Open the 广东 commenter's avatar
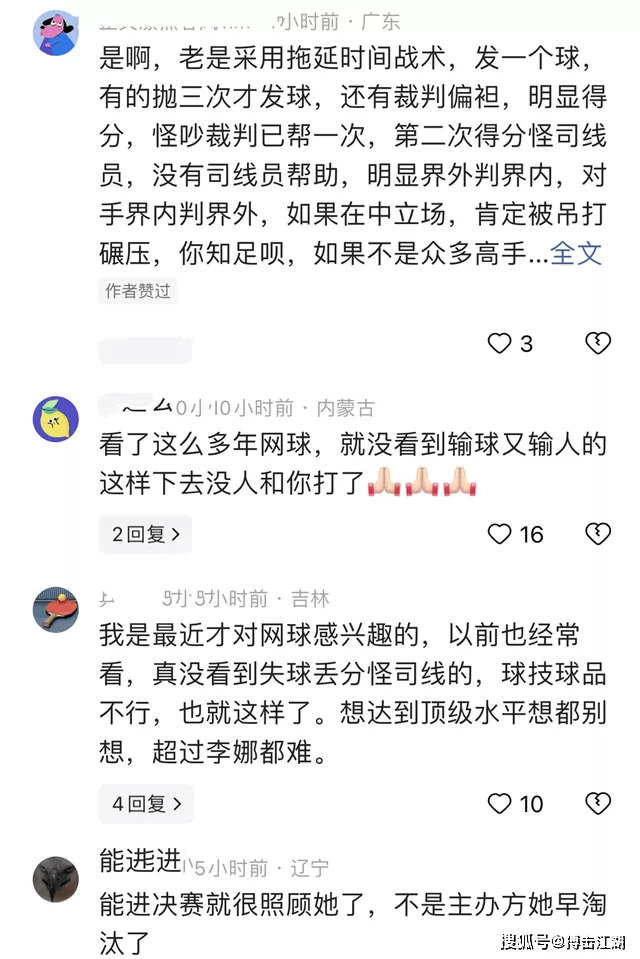Image resolution: width=640 pixels, height=959 pixels. pos(56,32)
